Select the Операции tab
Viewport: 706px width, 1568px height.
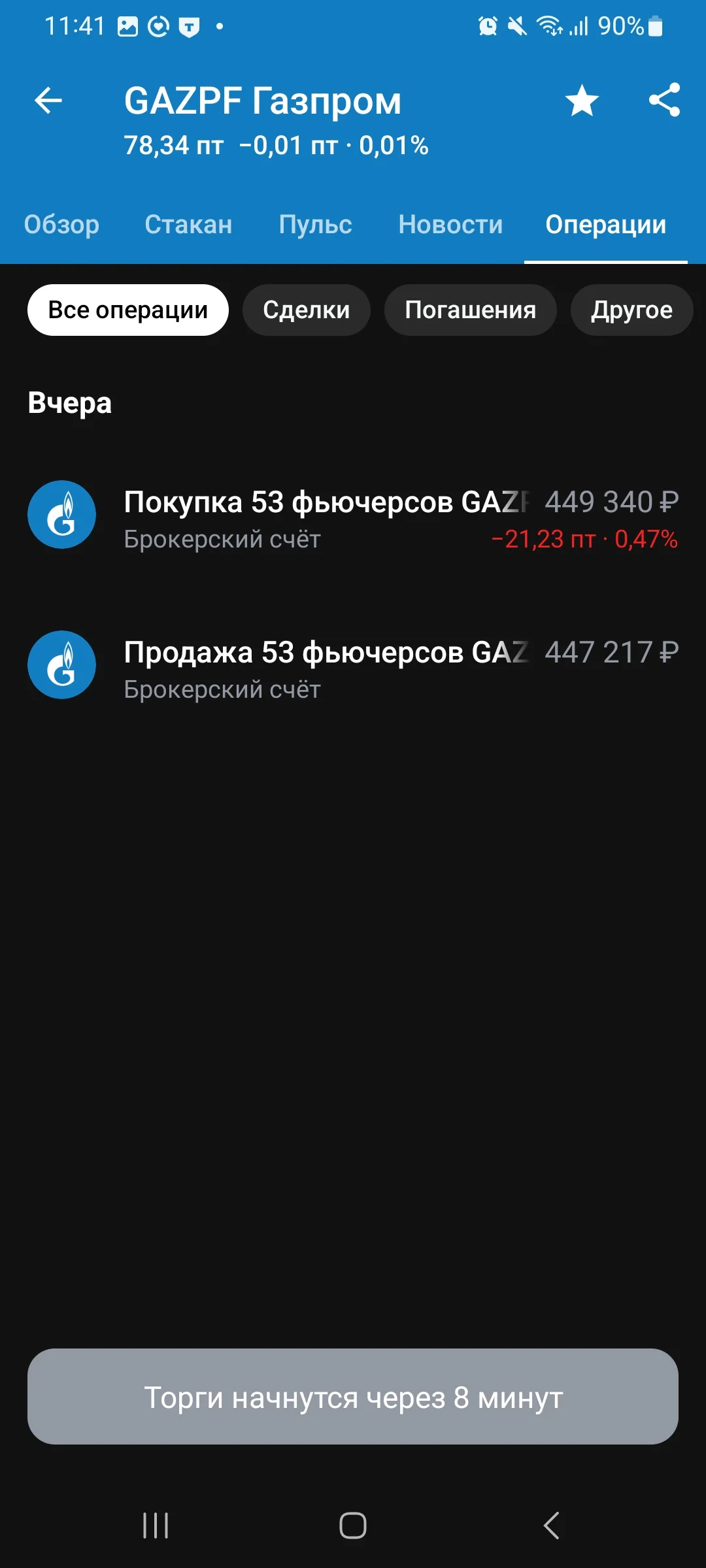pyautogui.click(x=605, y=224)
